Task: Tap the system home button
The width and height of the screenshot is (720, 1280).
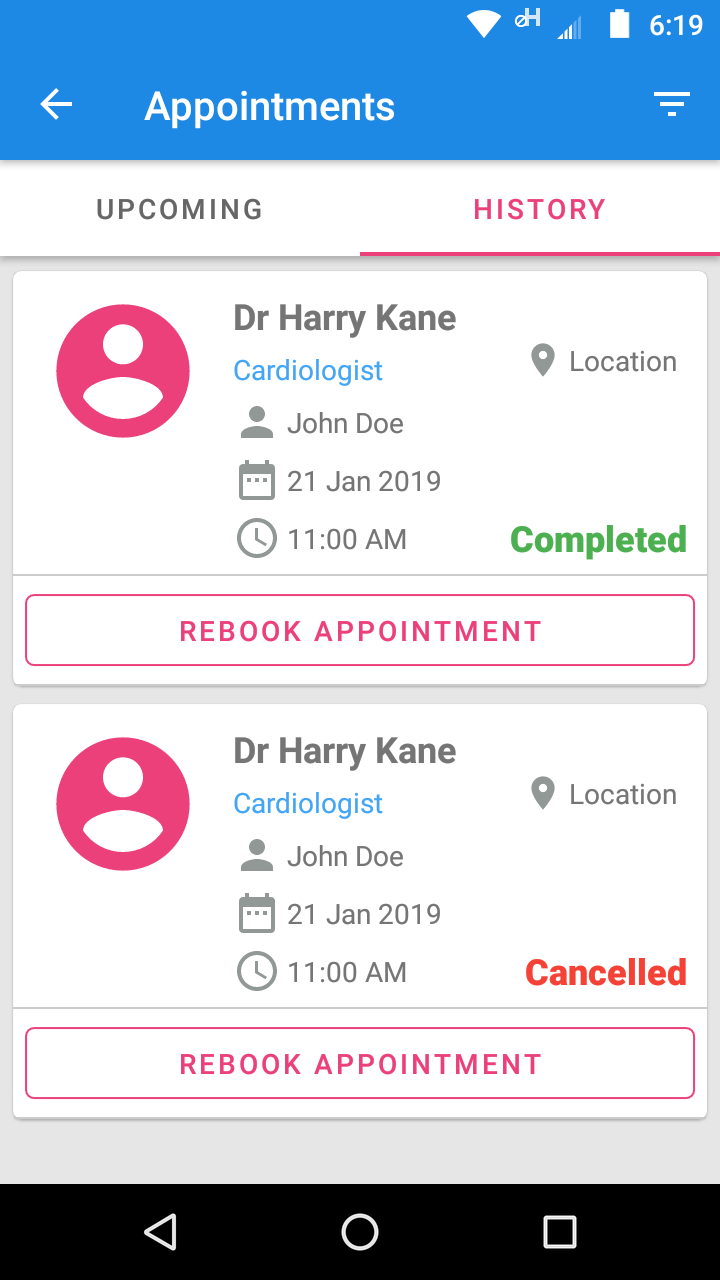Action: [360, 1232]
